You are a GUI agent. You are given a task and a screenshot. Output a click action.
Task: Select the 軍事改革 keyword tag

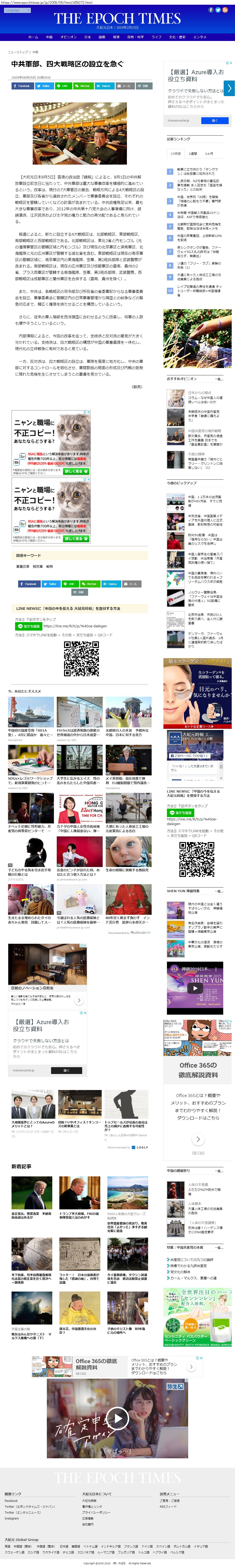(23, 566)
